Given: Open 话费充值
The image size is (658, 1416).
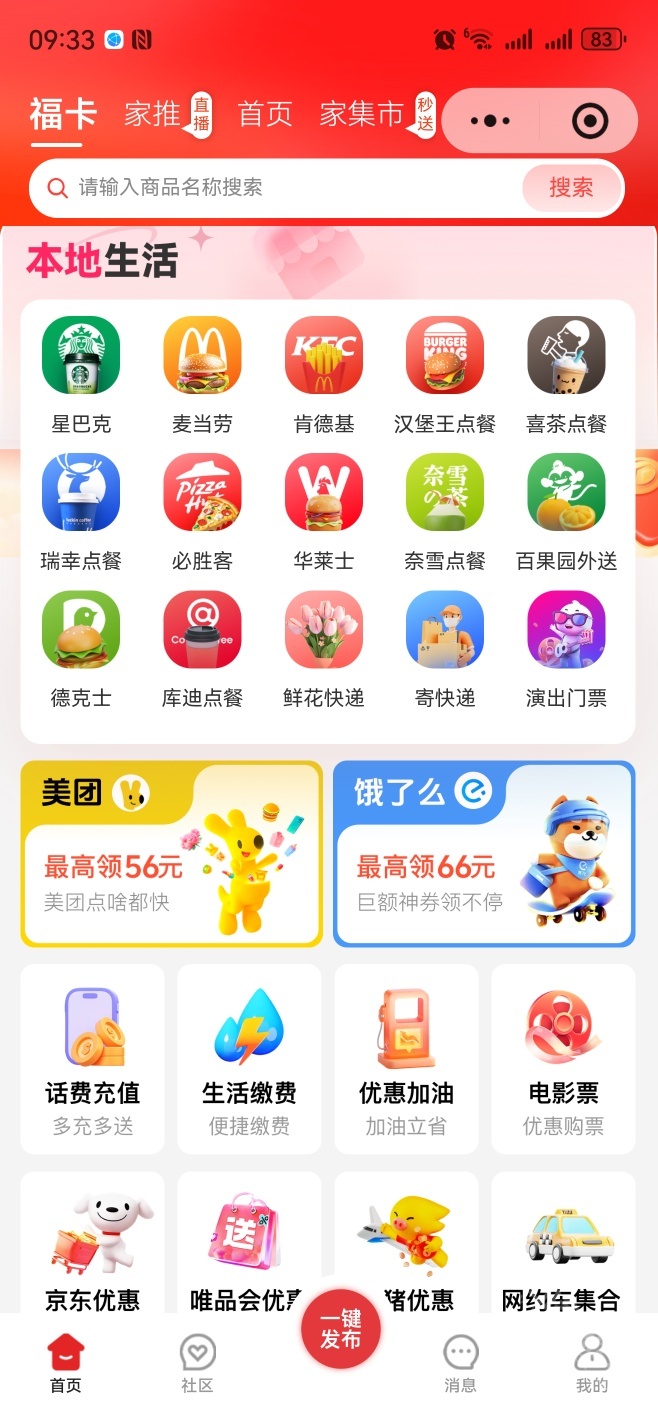Looking at the screenshot, I should pos(92,1058).
